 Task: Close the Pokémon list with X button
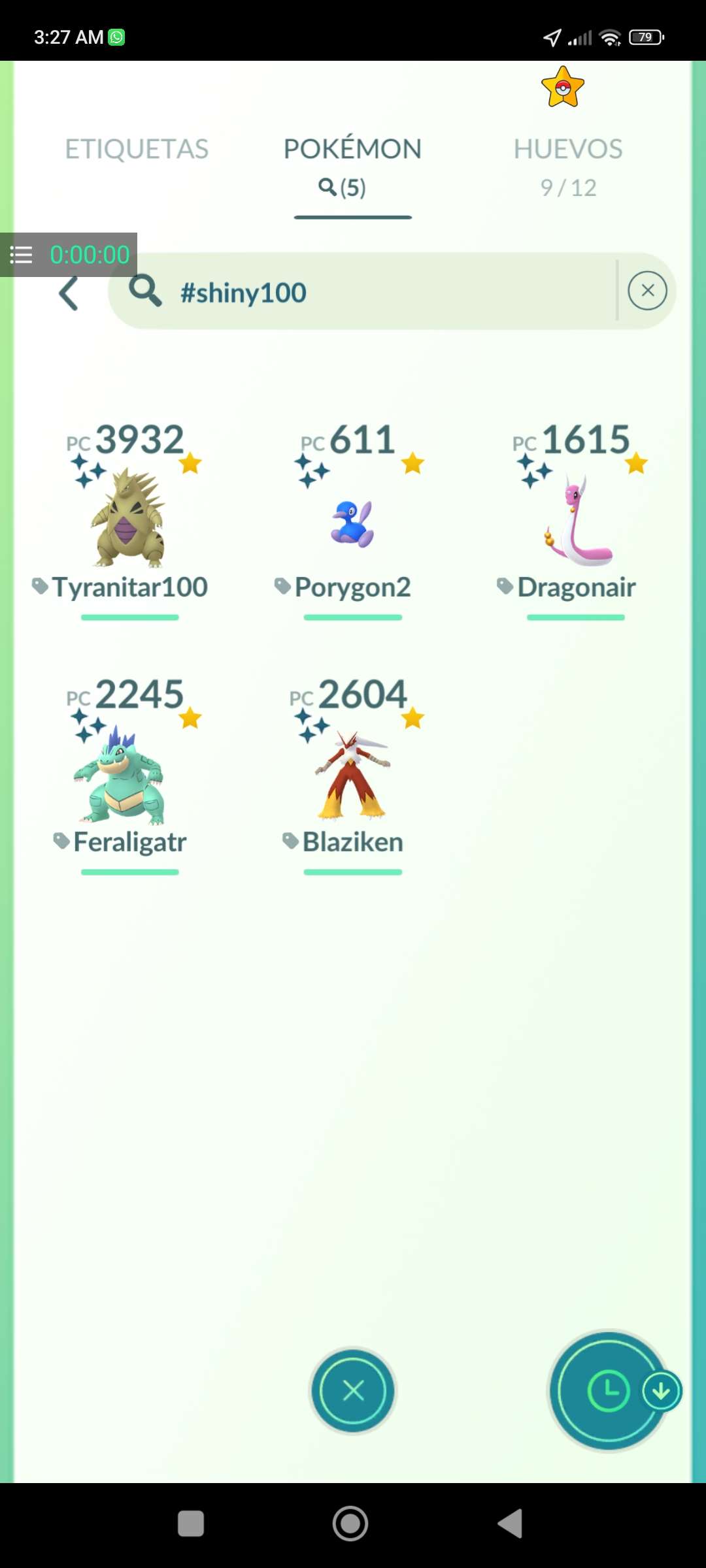pos(353,1390)
